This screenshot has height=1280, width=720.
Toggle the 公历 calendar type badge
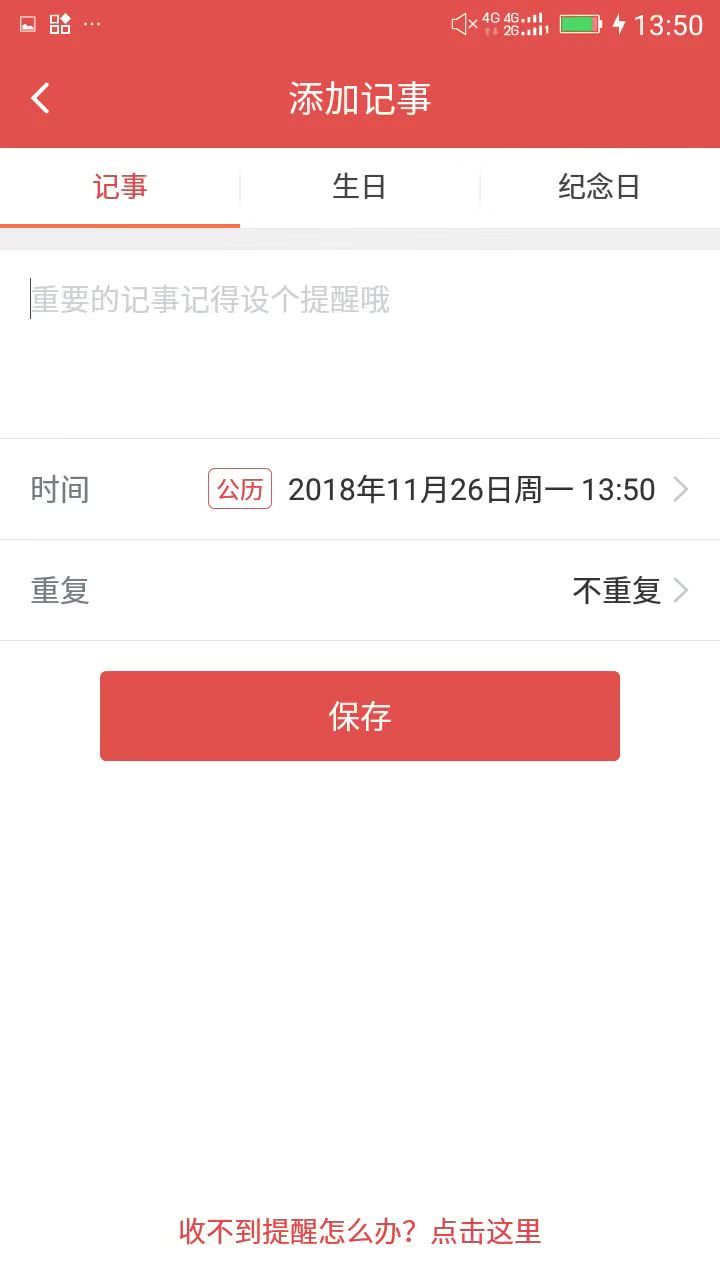(240, 490)
